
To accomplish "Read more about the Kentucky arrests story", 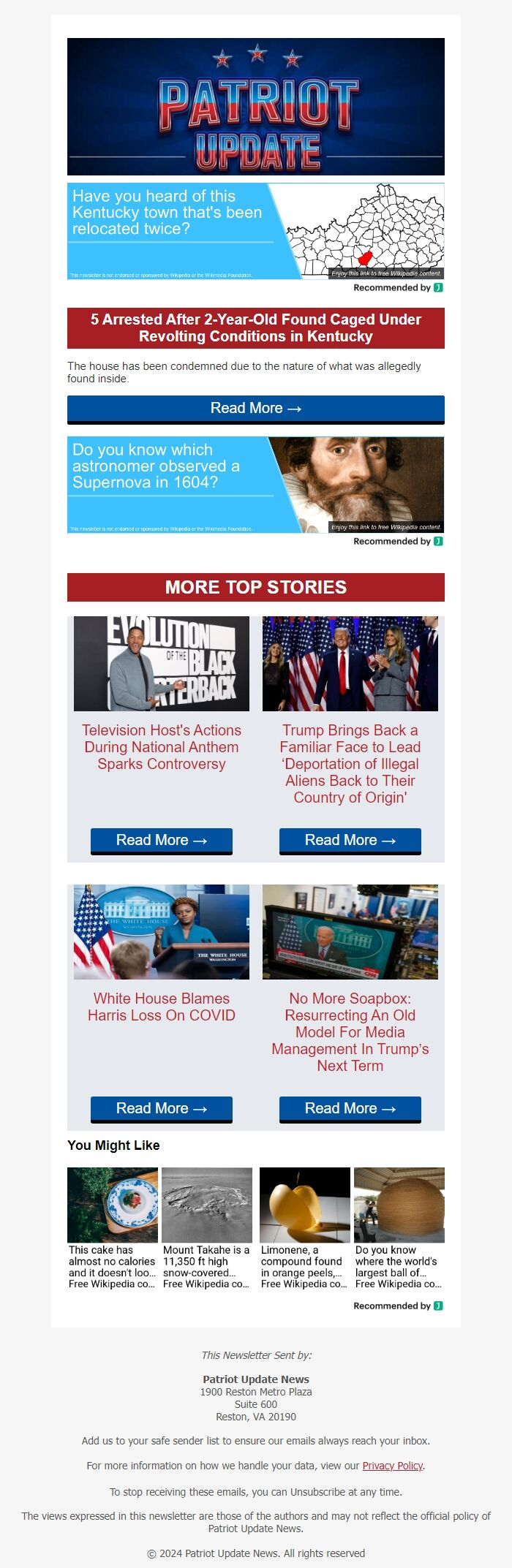I will coord(255,409).
